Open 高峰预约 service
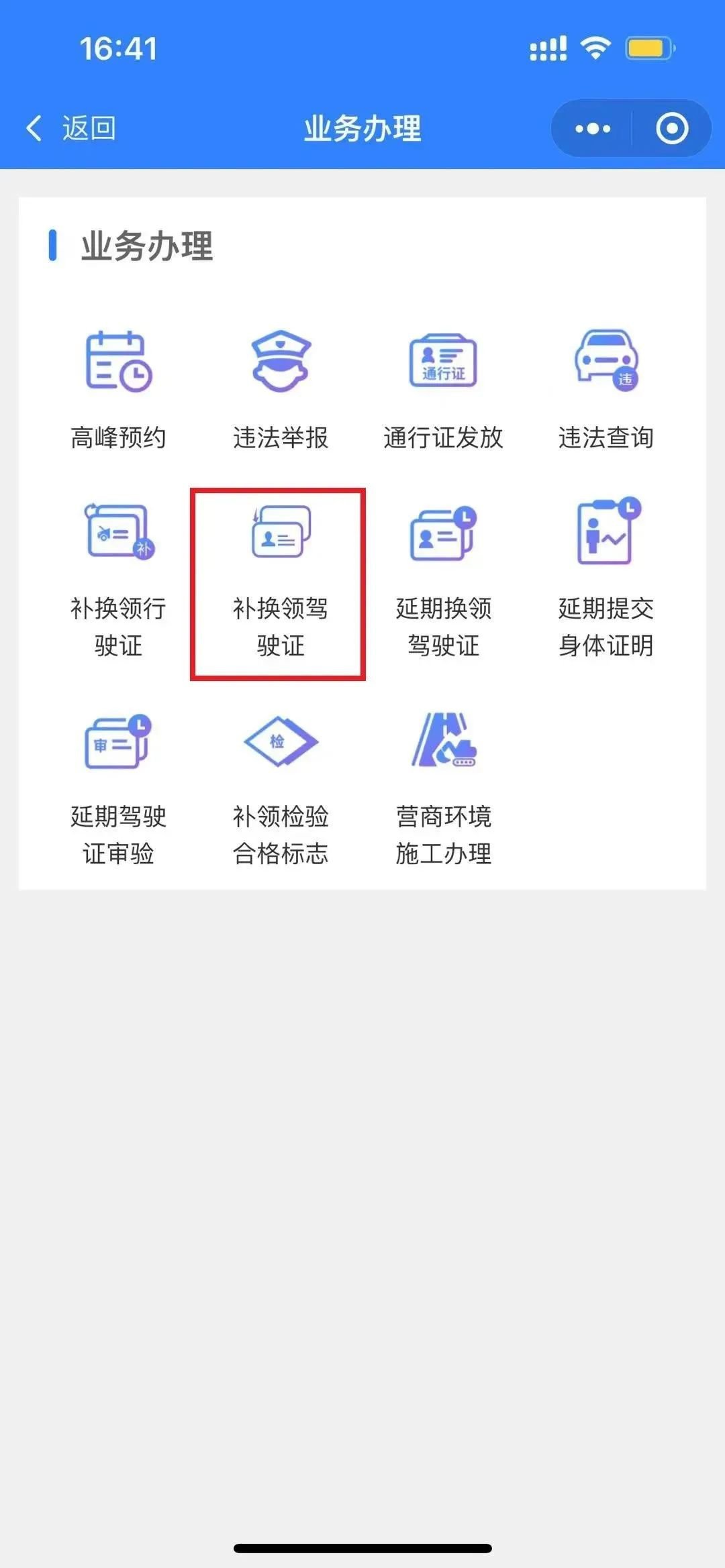Viewport: 725px width, 1568px height. (x=118, y=389)
